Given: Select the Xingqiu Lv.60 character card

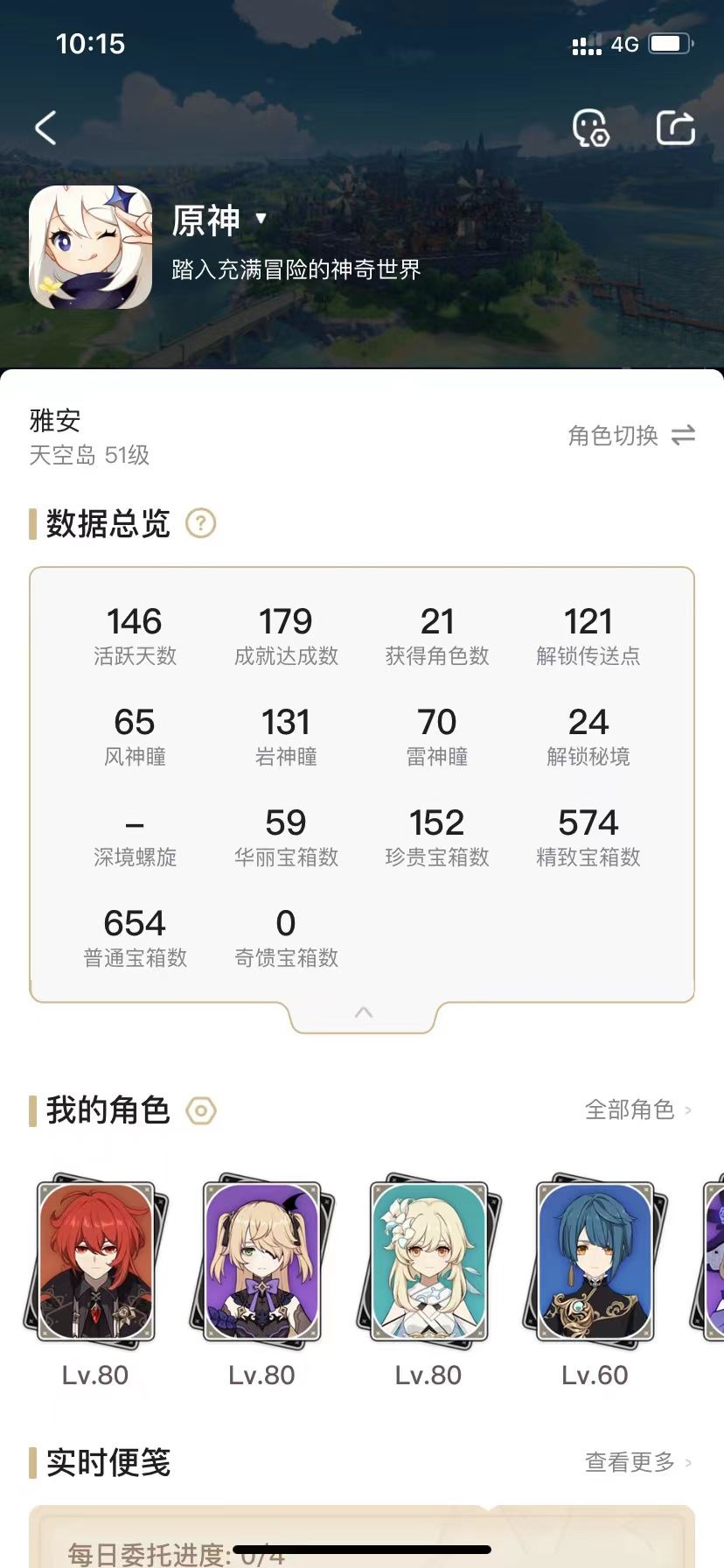Looking at the screenshot, I should tap(591, 1260).
